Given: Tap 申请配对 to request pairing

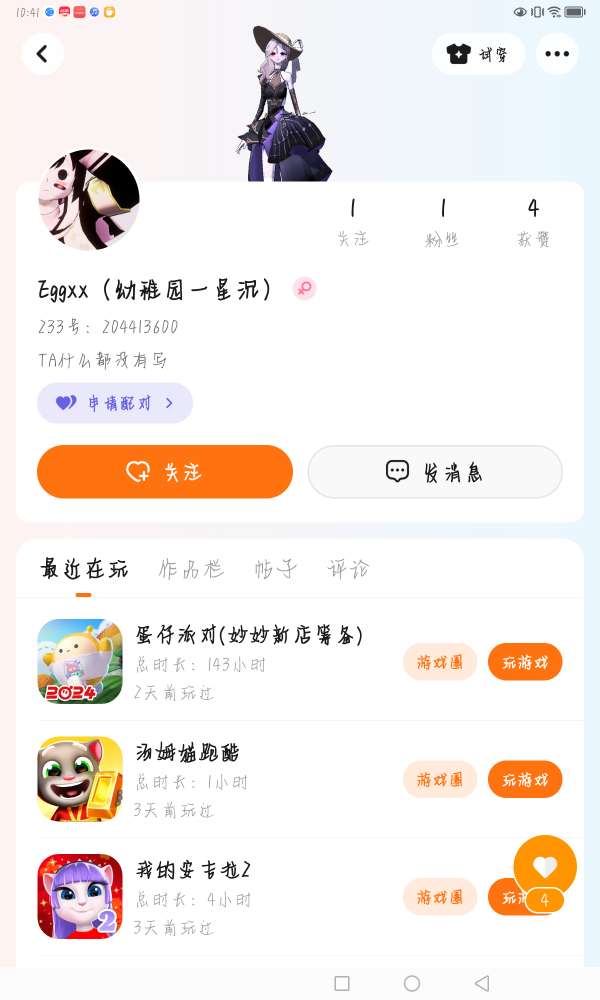Looking at the screenshot, I should 115,403.
